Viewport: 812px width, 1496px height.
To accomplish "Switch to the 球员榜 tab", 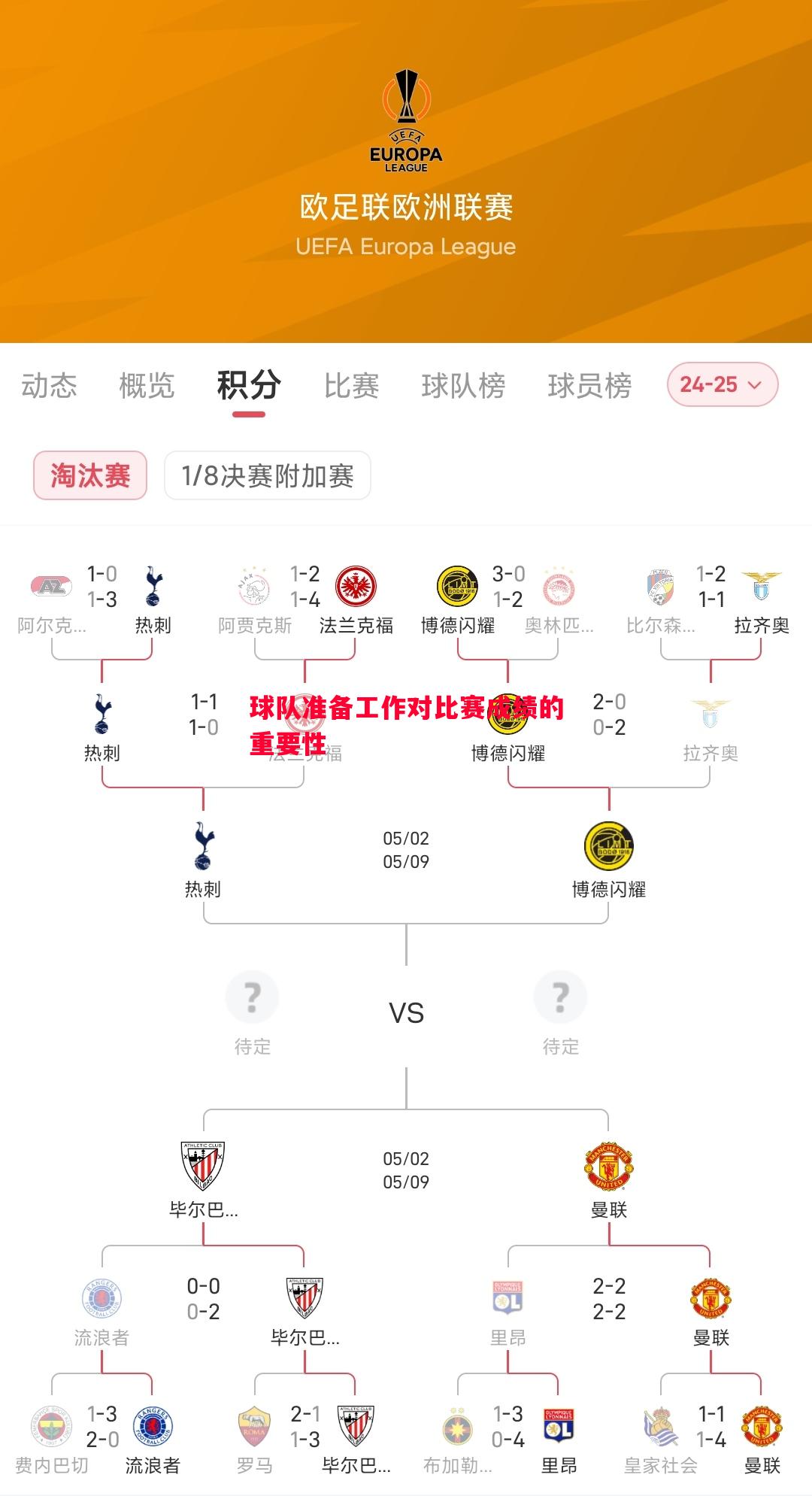I will pos(589,386).
